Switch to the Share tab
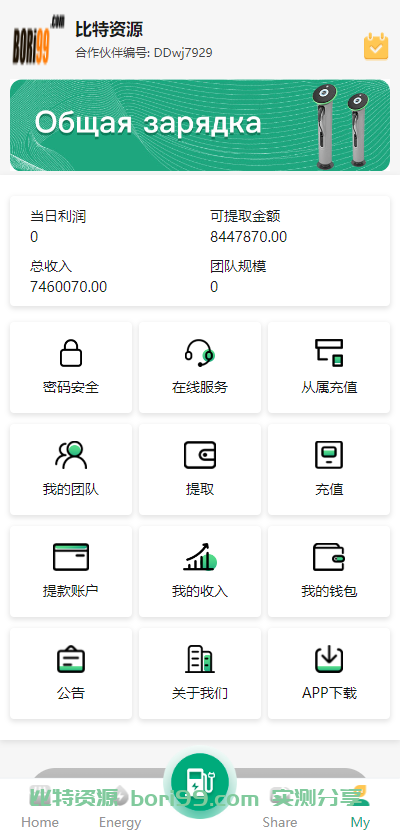 280,808
